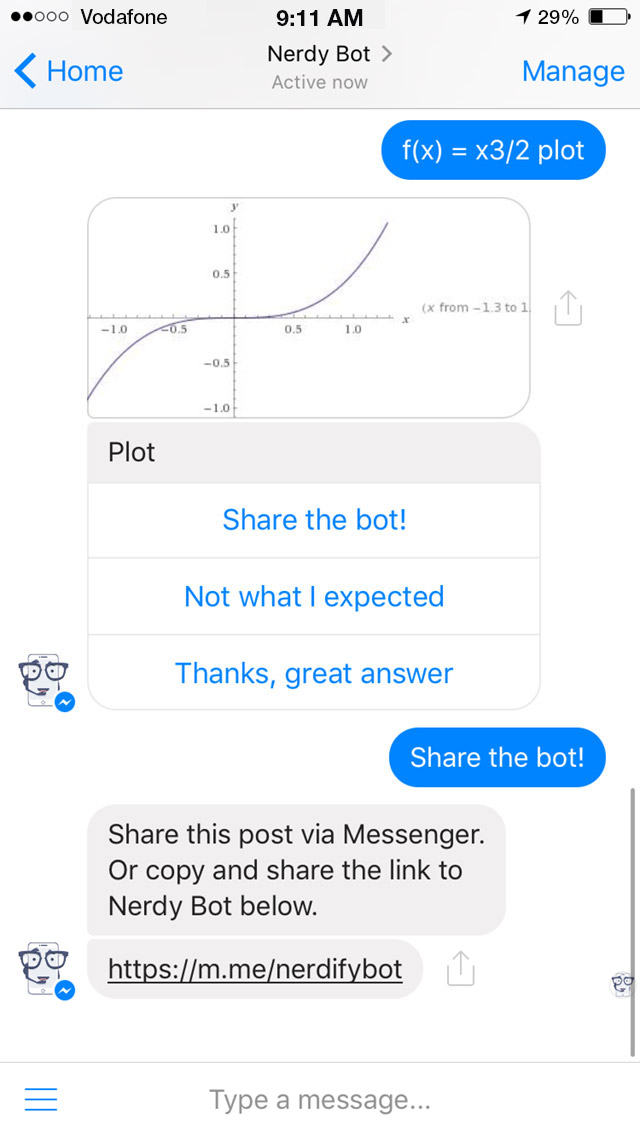Share the plot image via share icon
This screenshot has height=1136, width=640.
click(x=568, y=308)
